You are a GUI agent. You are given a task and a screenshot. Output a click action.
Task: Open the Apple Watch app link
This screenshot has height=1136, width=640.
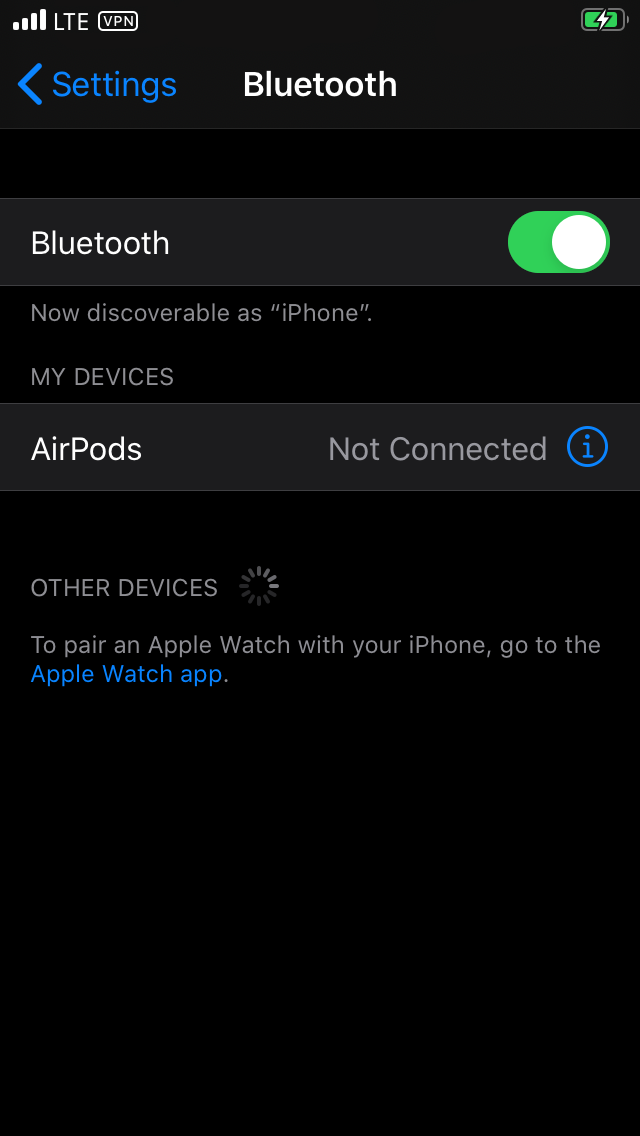[x=126, y=674]
